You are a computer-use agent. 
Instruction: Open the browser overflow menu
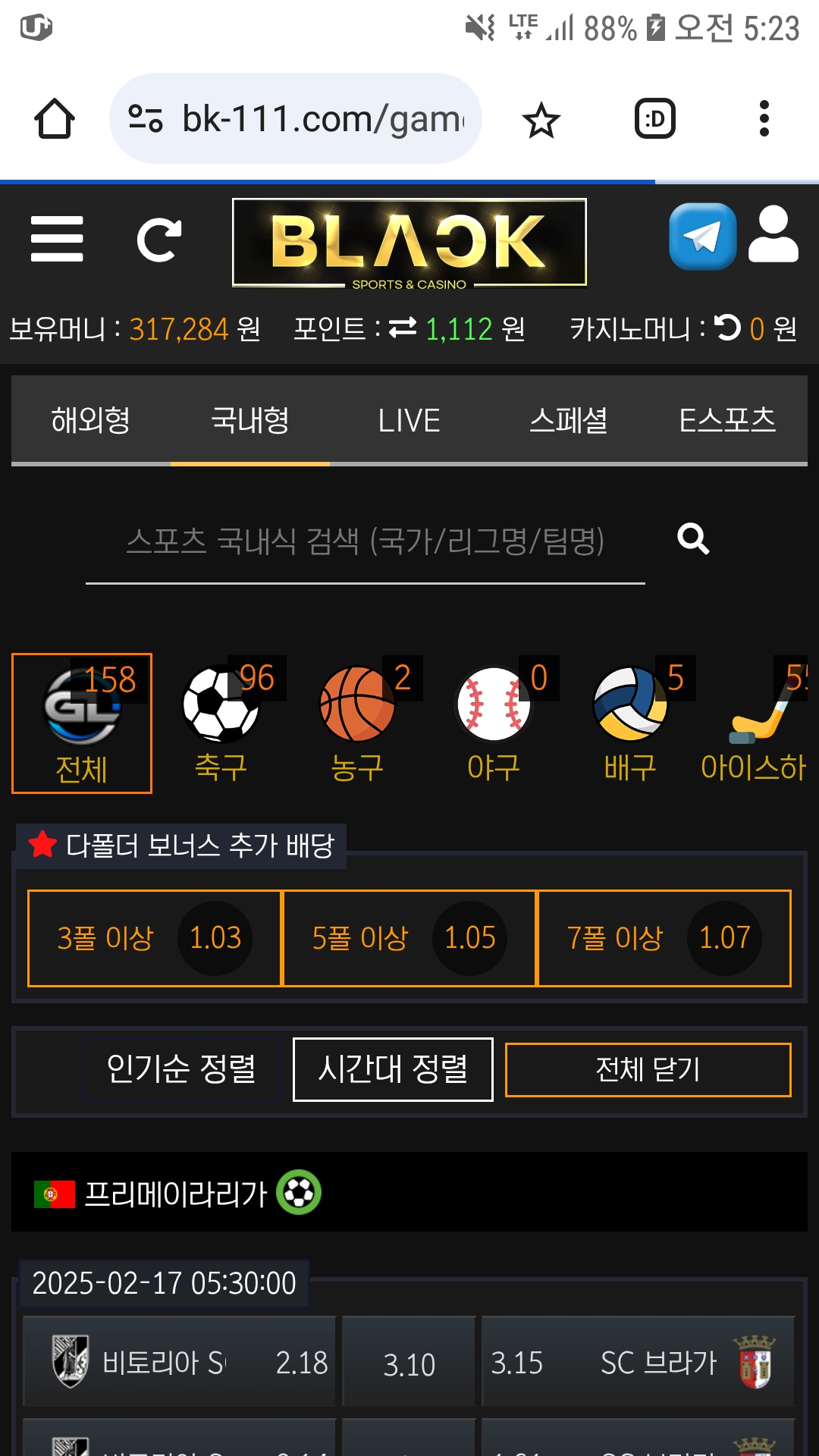(764, 119)
